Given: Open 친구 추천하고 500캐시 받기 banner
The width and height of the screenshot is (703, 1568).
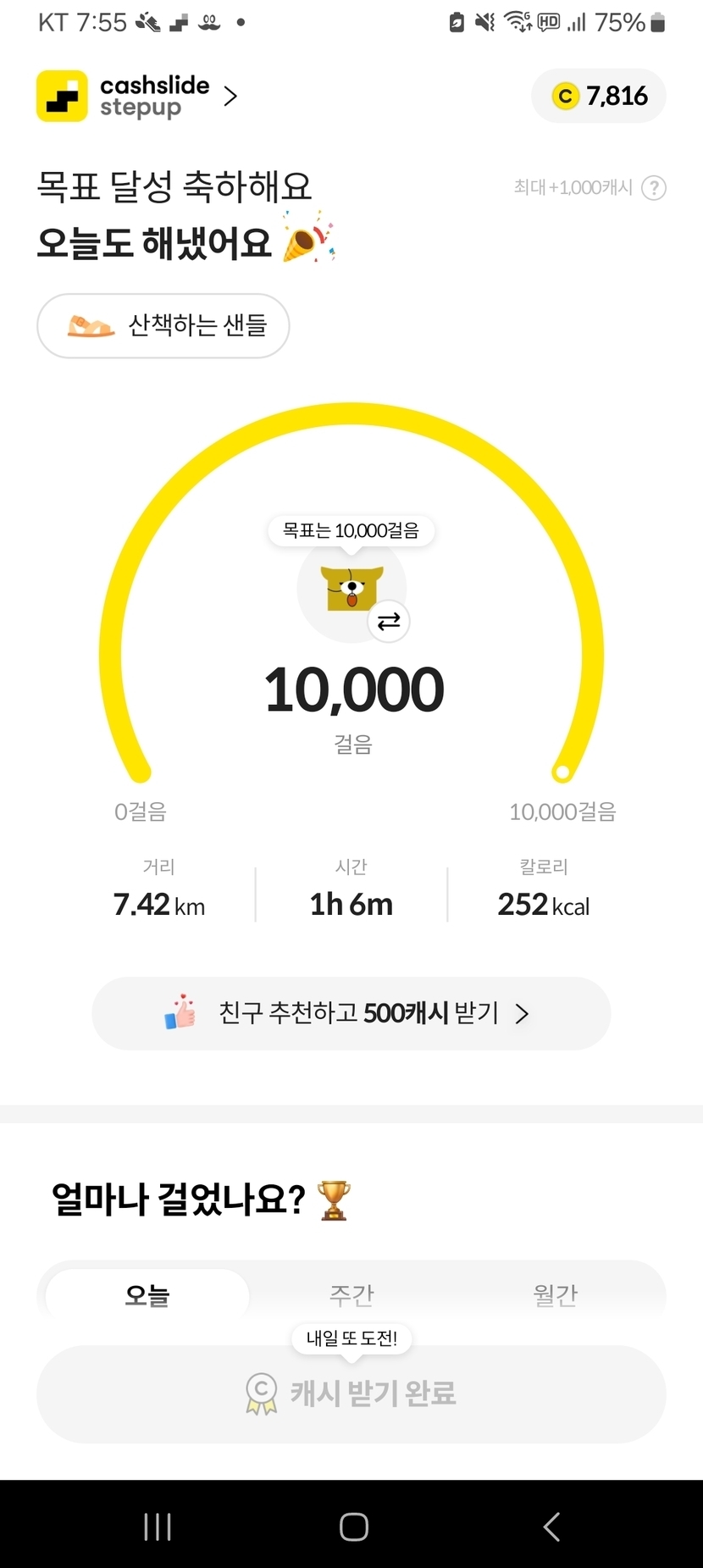Looking at the screenshot, I should (x=351, y=1013).
